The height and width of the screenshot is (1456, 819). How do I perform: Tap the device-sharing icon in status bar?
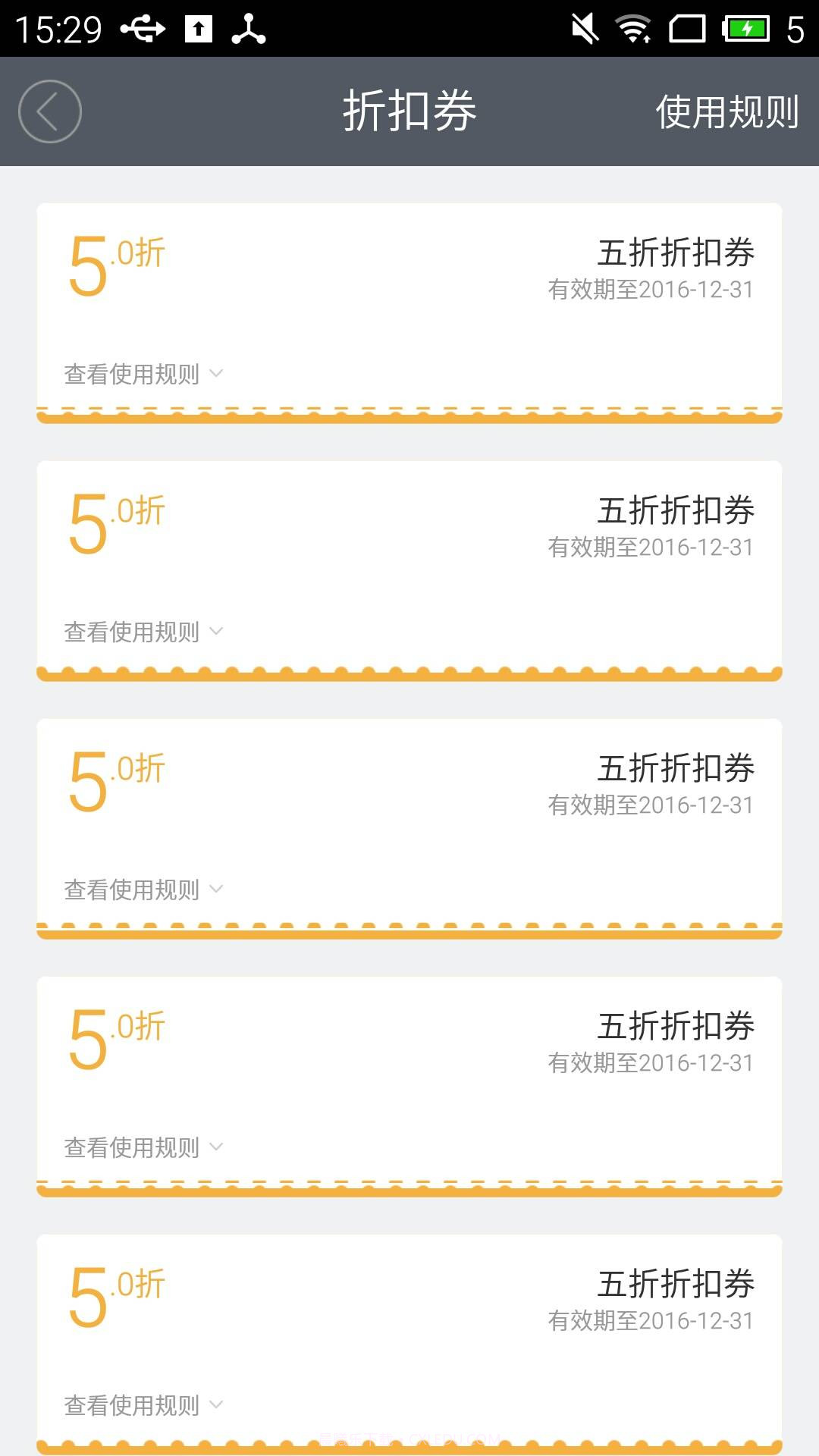click(x=250, y=29)
